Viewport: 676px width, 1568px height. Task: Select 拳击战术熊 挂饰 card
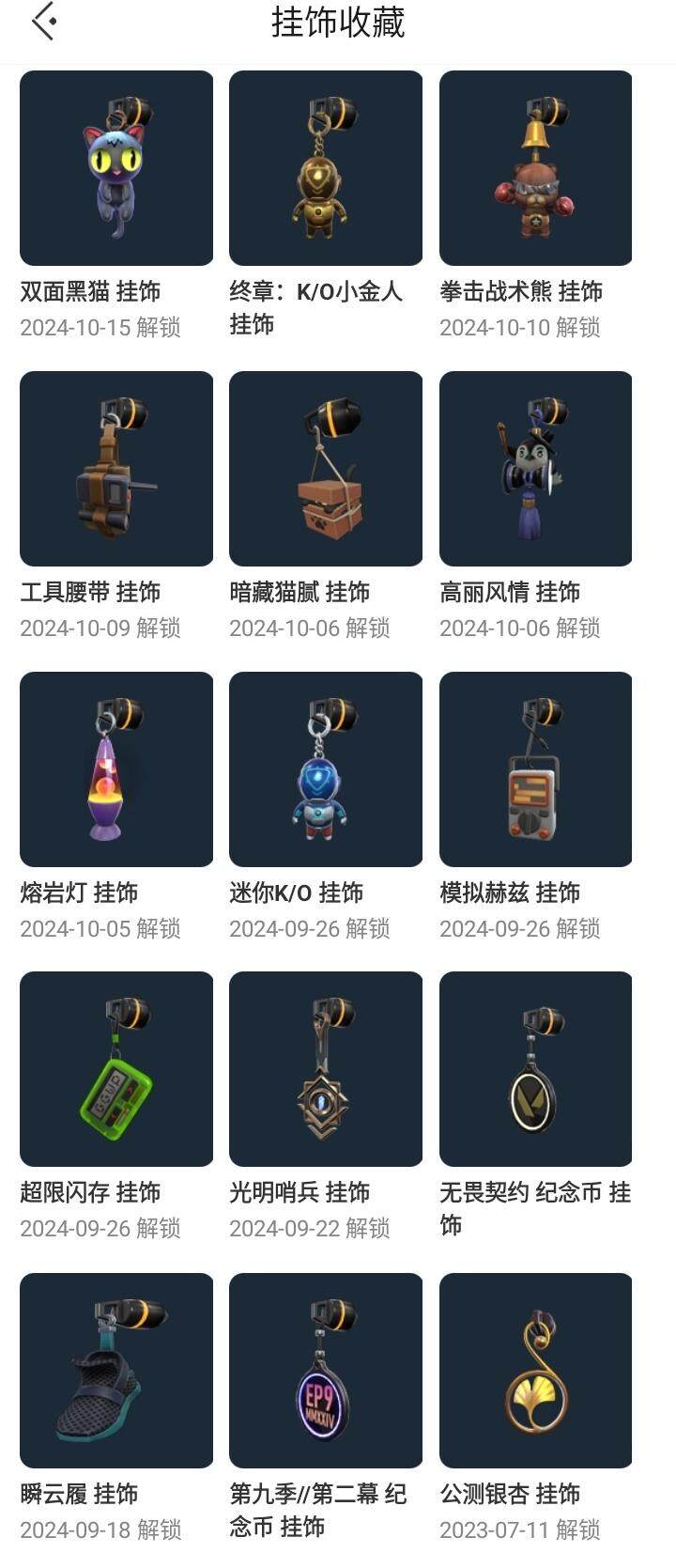(535, 169)
